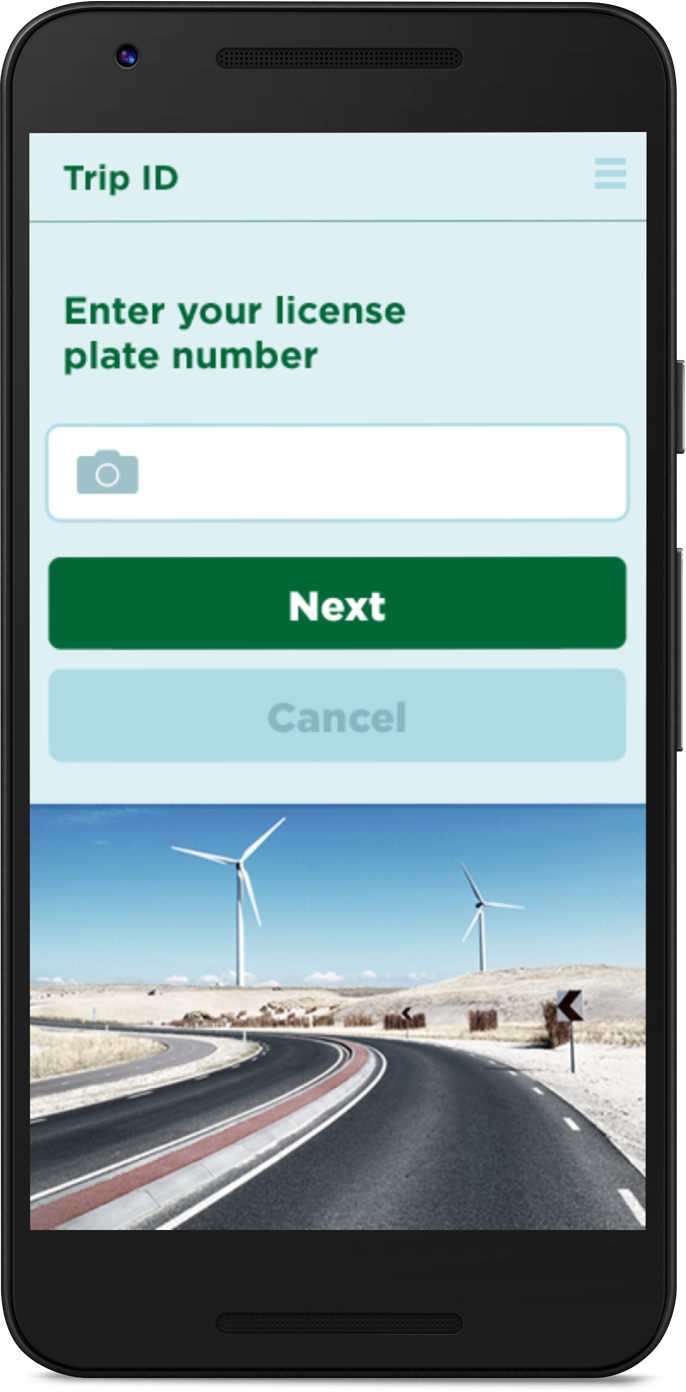
Task: Tap the camera icon to scan plate
Action: pos(108,473)
